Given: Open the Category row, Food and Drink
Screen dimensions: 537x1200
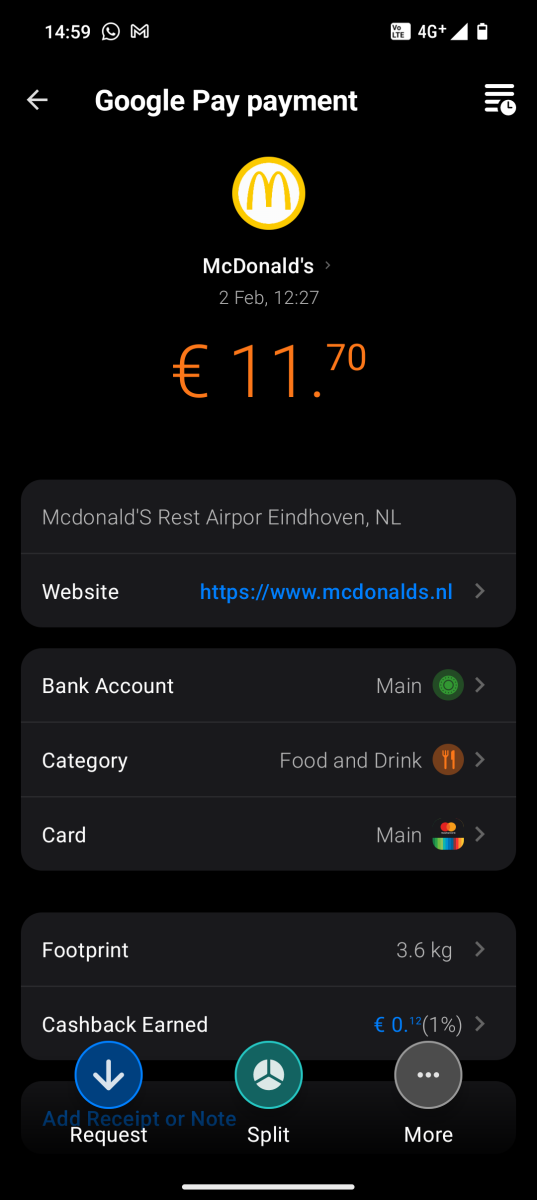Looking at the screenshot, I should coord(268,760).
